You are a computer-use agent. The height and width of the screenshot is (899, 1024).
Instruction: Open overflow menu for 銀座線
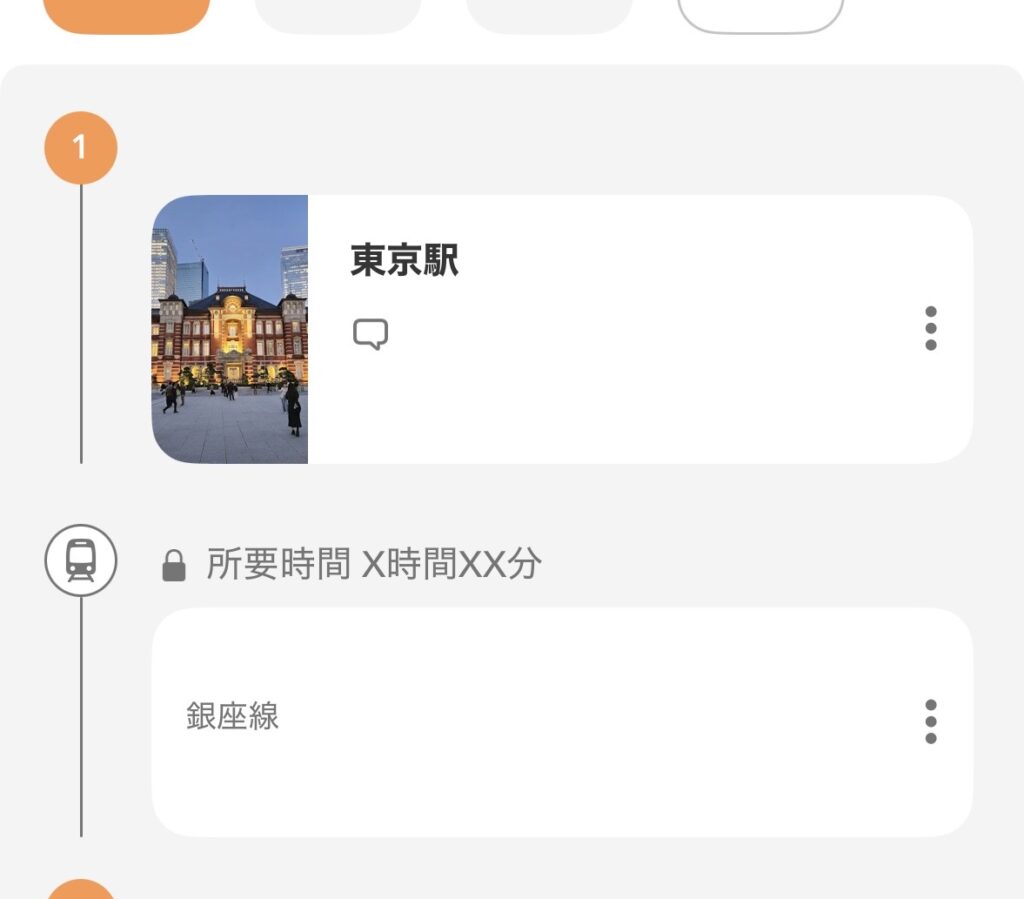coord(931,721)
